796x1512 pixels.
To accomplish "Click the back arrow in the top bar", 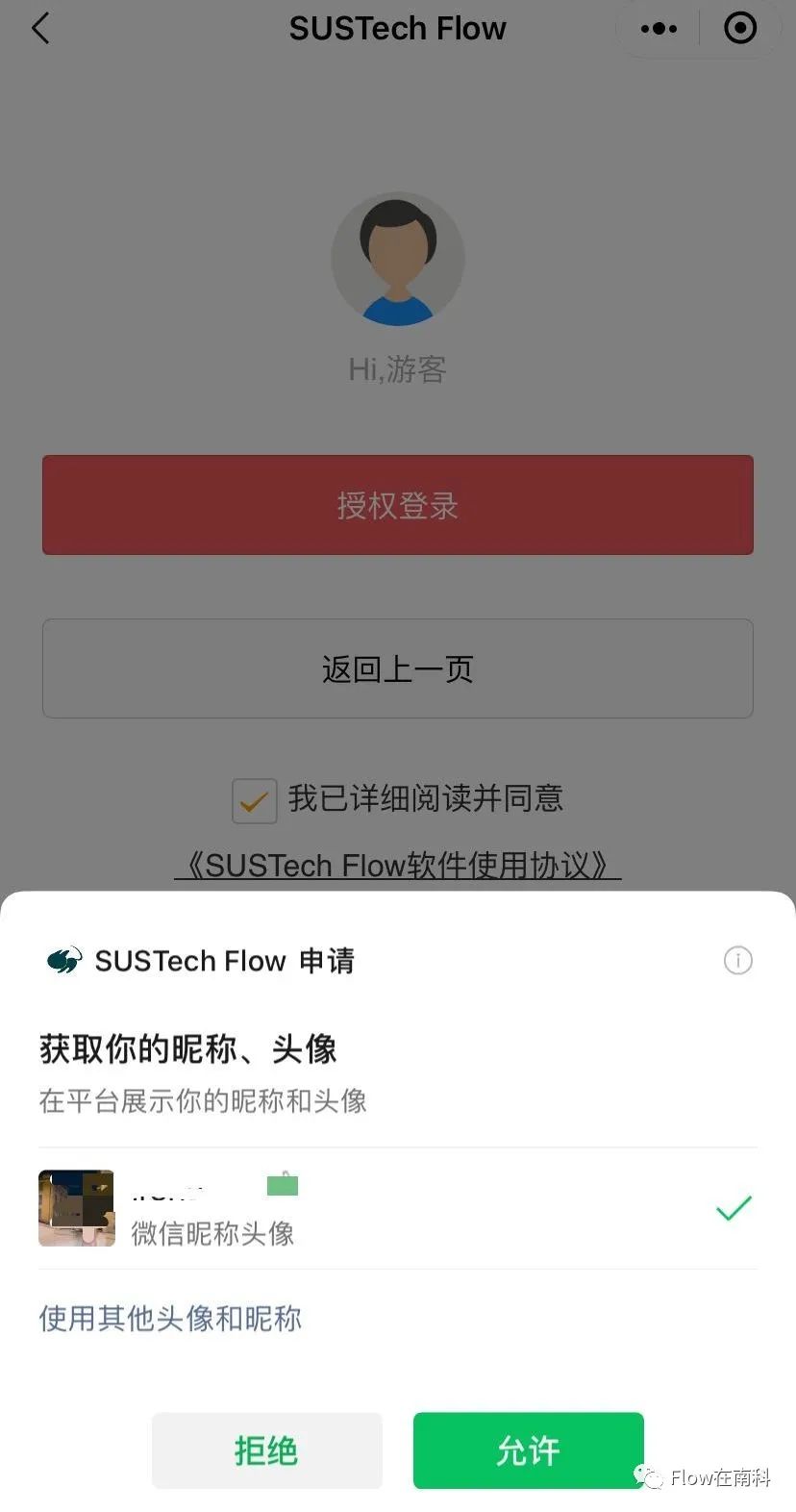I will [x=38, y=29].
